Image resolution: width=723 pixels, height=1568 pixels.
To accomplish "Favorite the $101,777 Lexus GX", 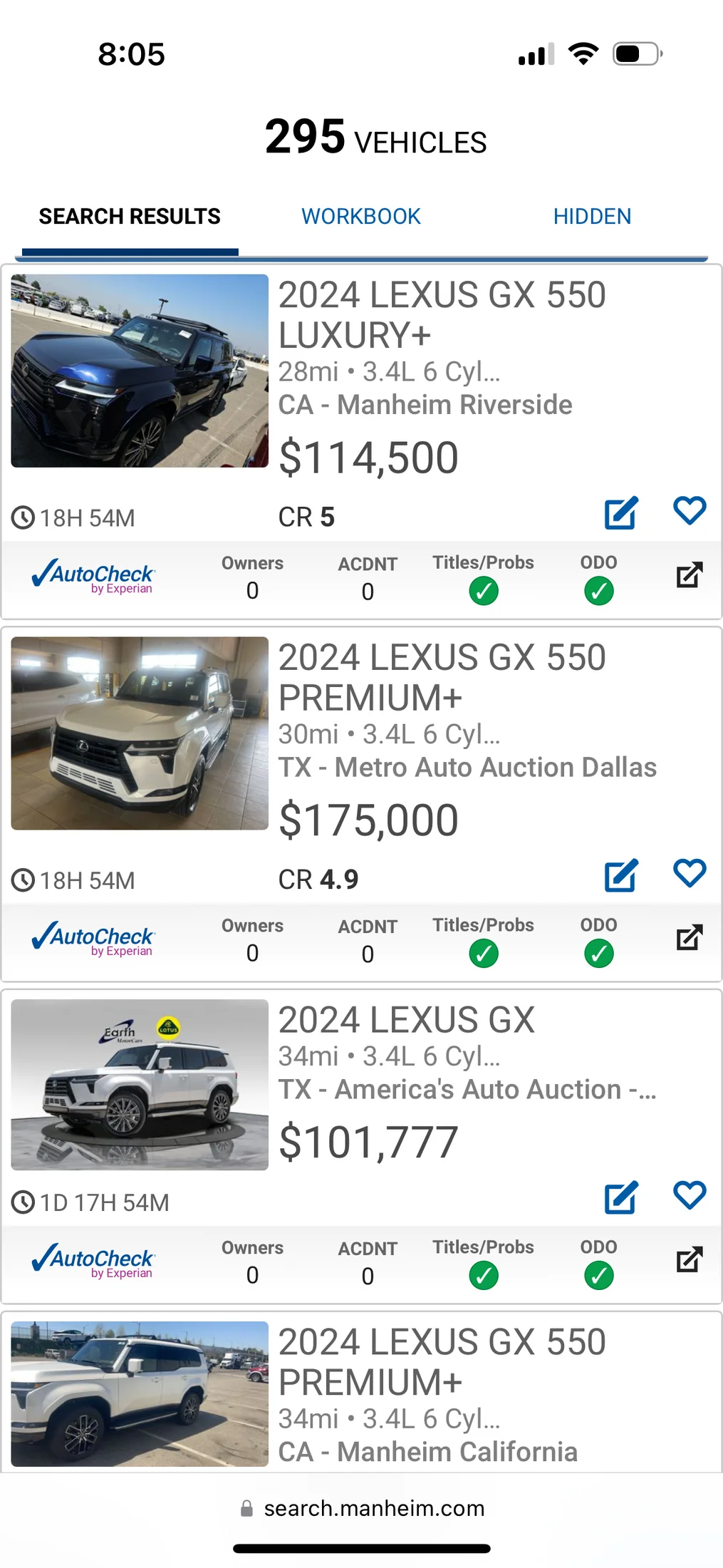I will pos(689,1196).
